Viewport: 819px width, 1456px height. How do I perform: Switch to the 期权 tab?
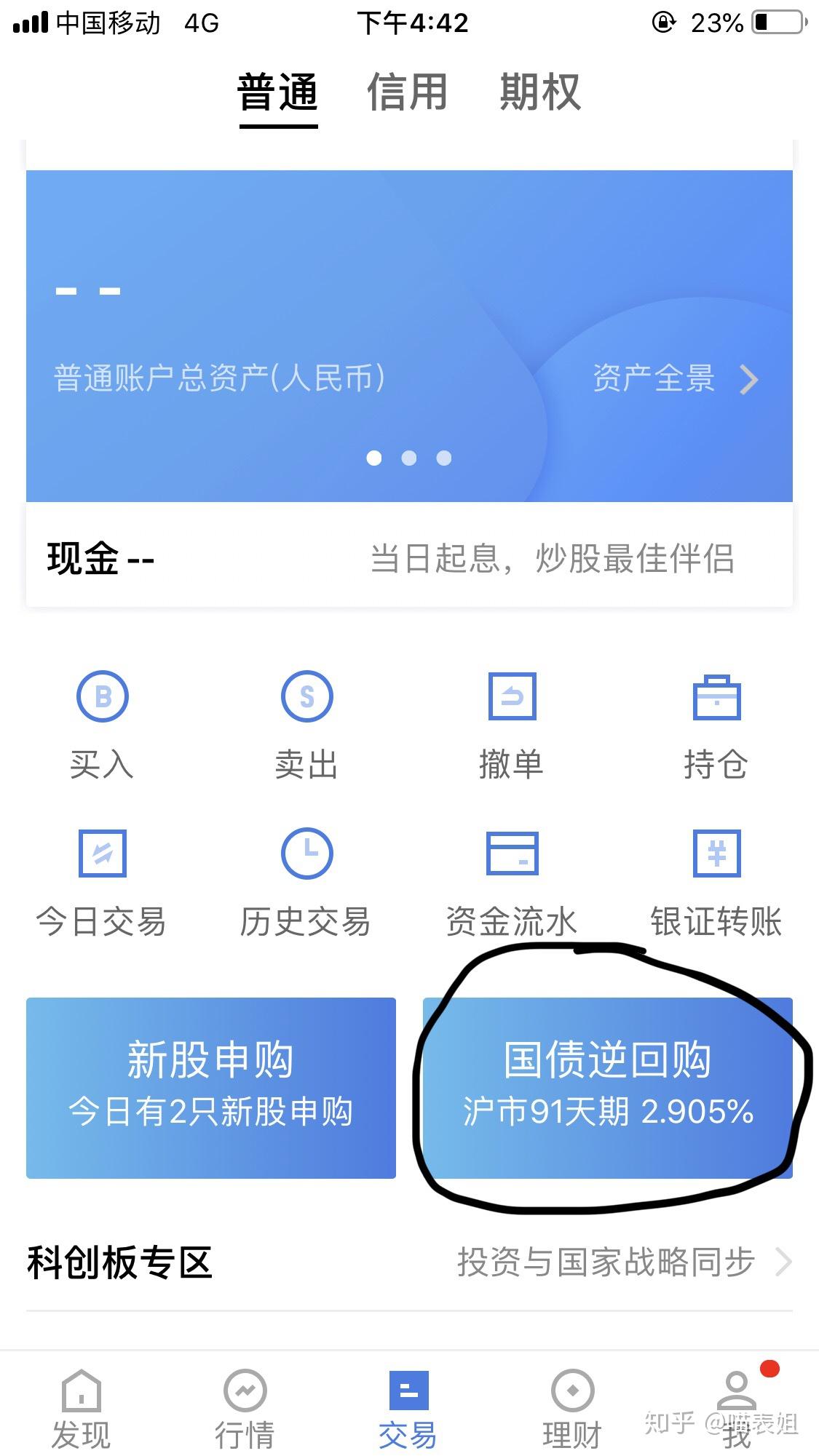(540, 92)
